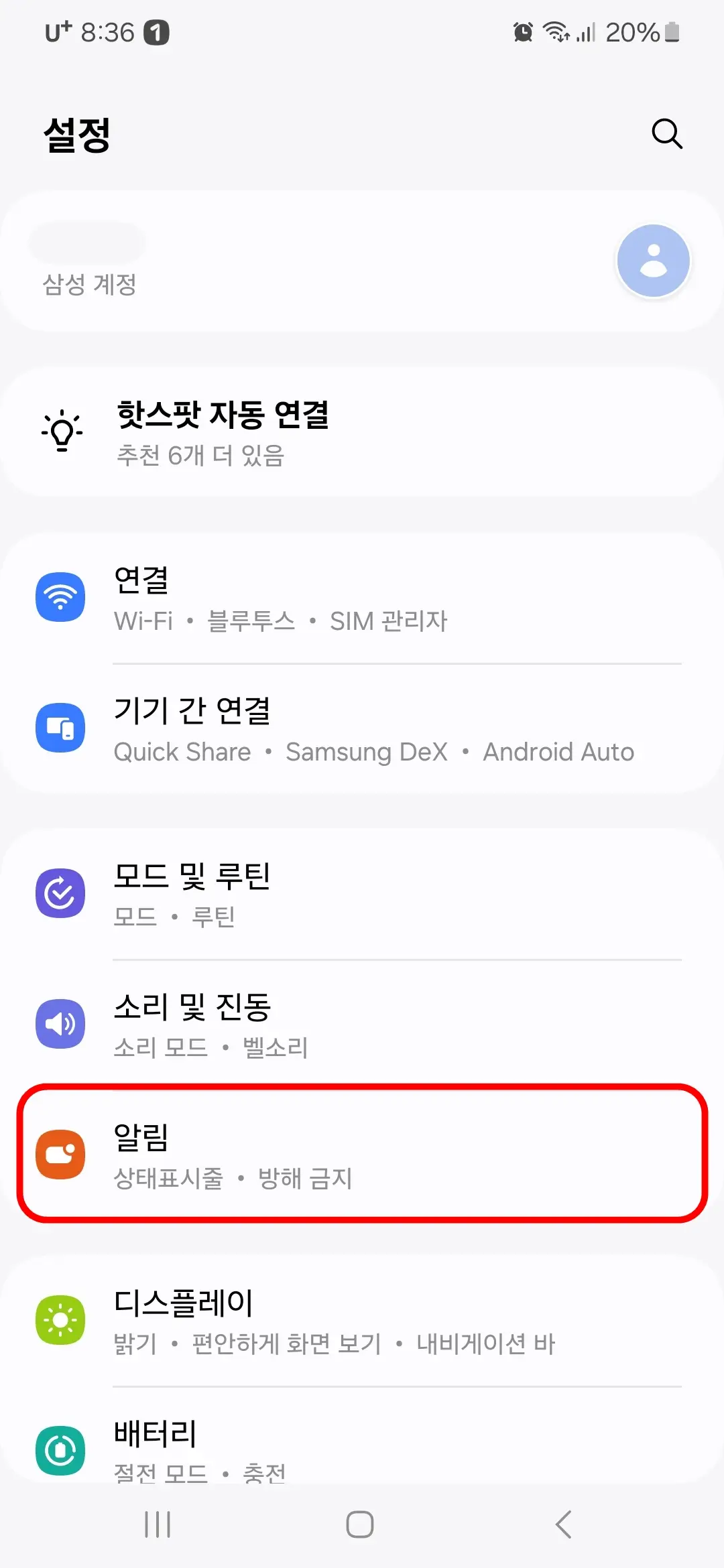Tap the back navigation arrow
Image resolution: width=724 pixels, height=1568 pixels.
coord(563,1525)
